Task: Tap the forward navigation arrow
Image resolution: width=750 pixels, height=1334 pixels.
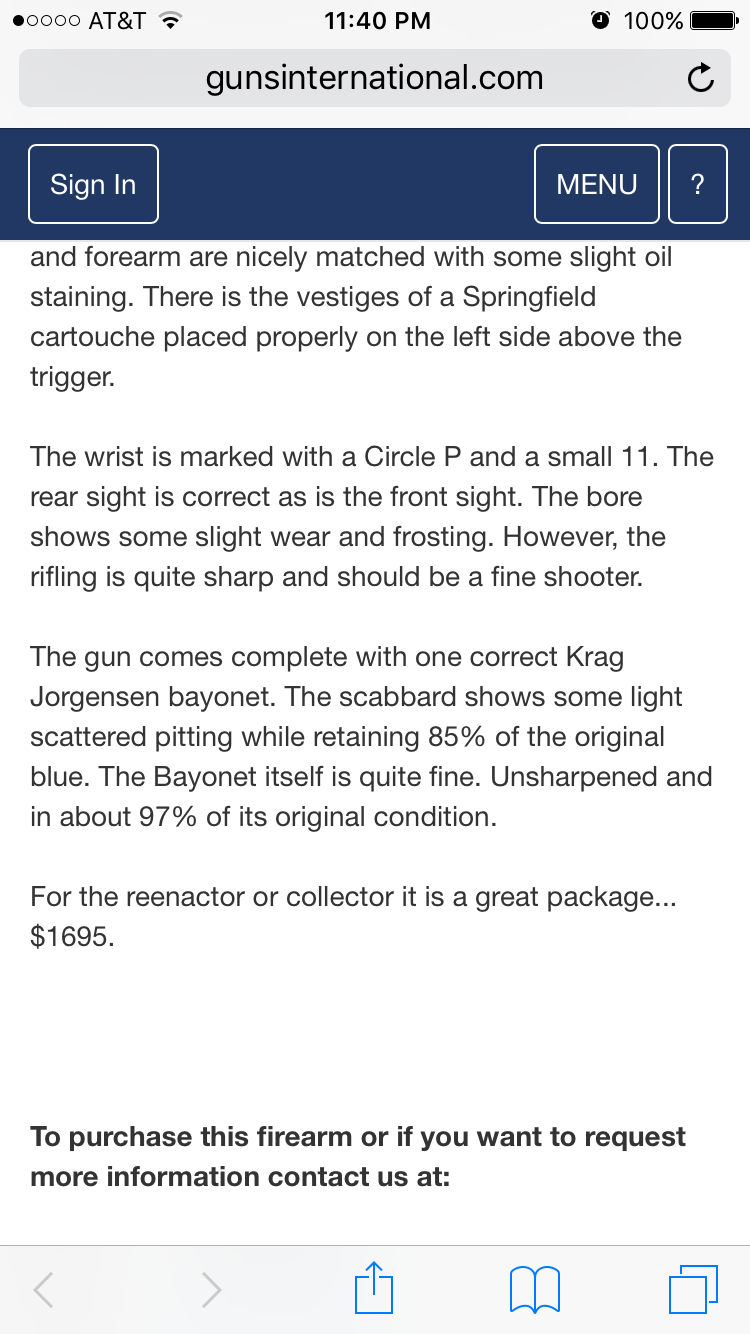Action: click(x=211, y=1289)
